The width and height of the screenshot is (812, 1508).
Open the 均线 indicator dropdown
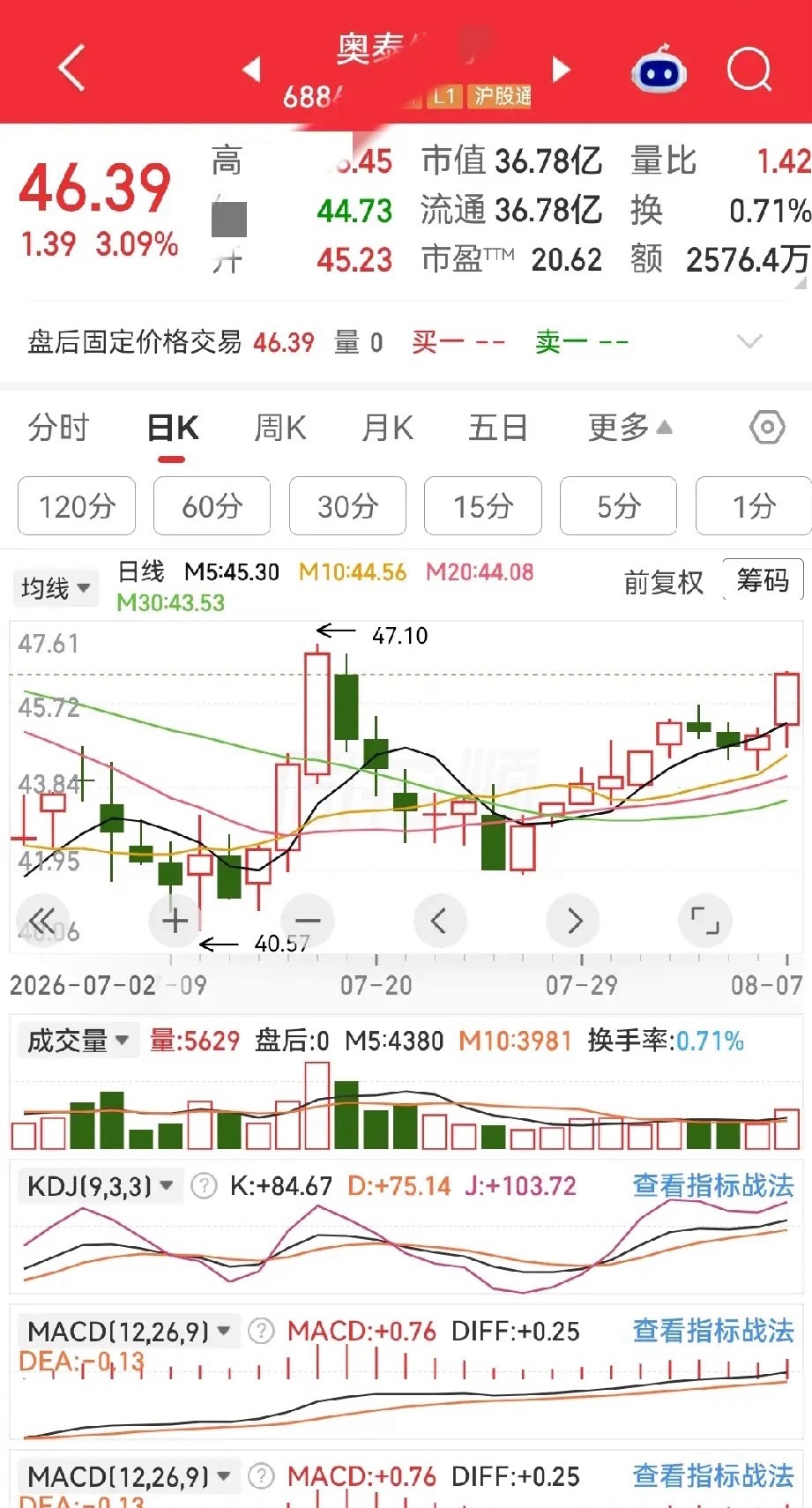click(x=55, y=587)
